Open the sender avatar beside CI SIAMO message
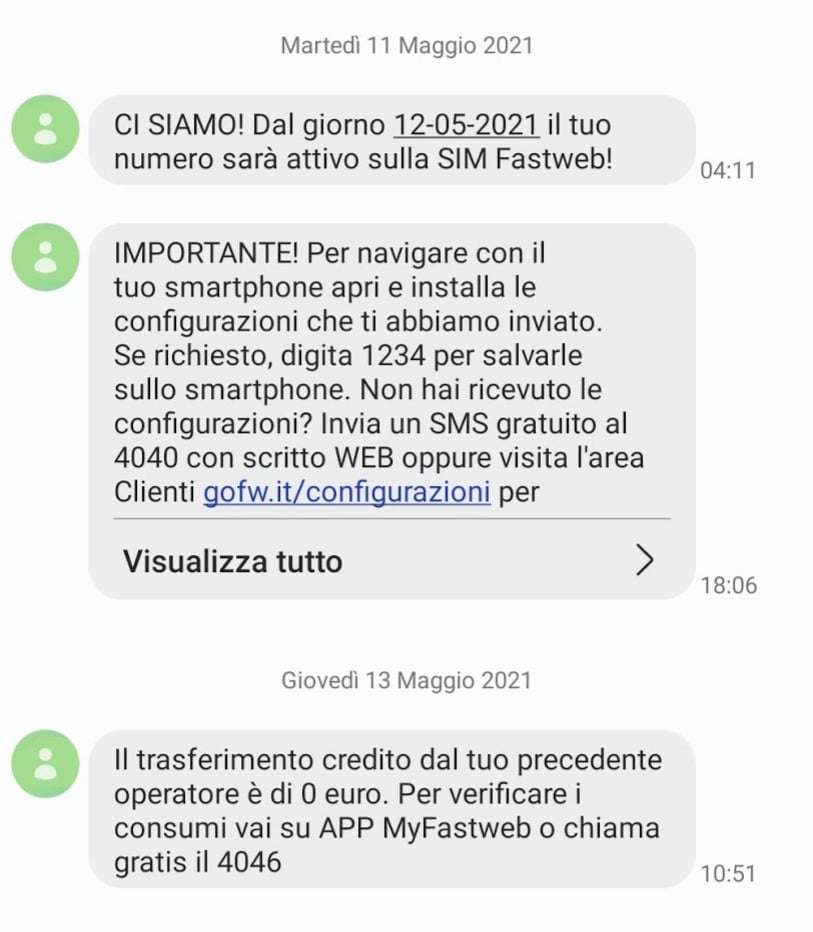Image resolution: width=813 pixels, height=932 pixels. (x=45, y=129)
